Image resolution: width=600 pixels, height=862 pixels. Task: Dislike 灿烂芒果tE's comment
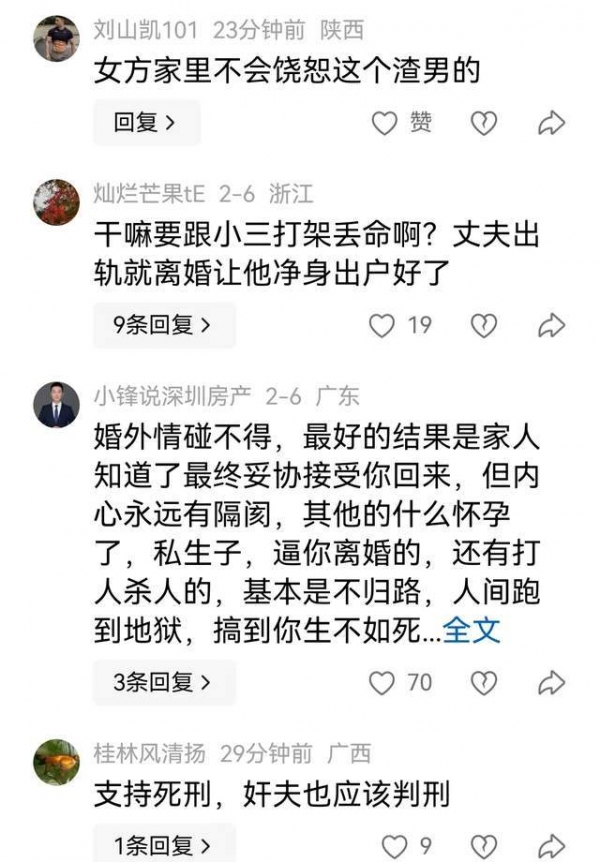pos(484,325)
